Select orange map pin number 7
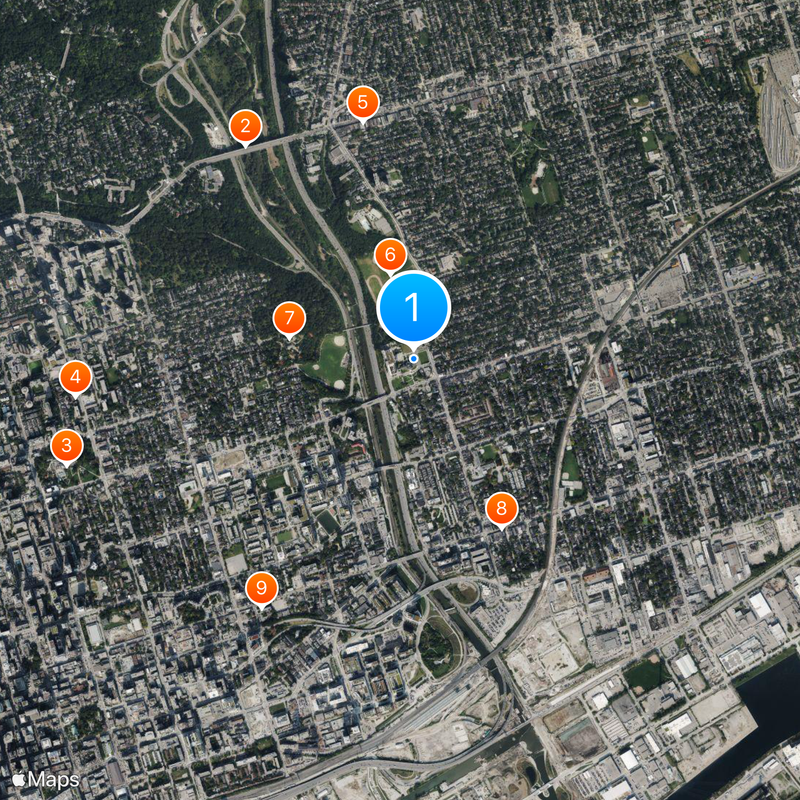The width and height of the screenshot is (800, 800). (289, 320)
